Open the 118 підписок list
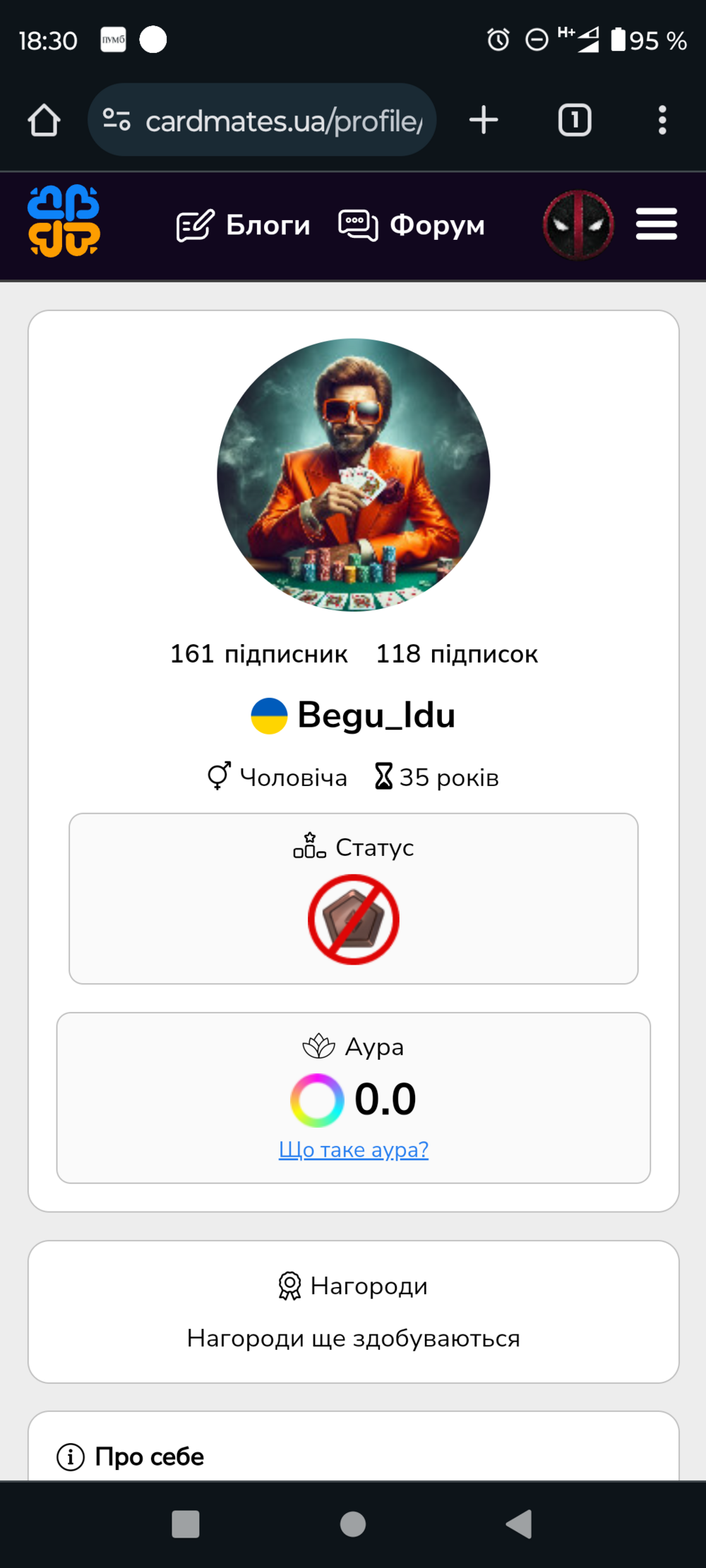 point(457,654)
